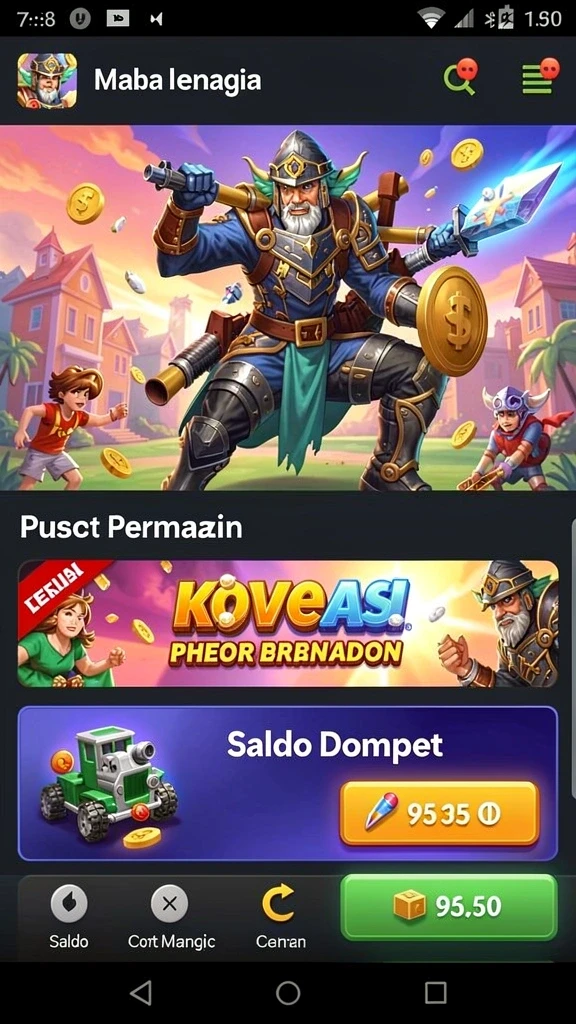Open the KoveAS promo banner
The image size is (576, 1024).
pyautogui.click(x=288, y=623)
